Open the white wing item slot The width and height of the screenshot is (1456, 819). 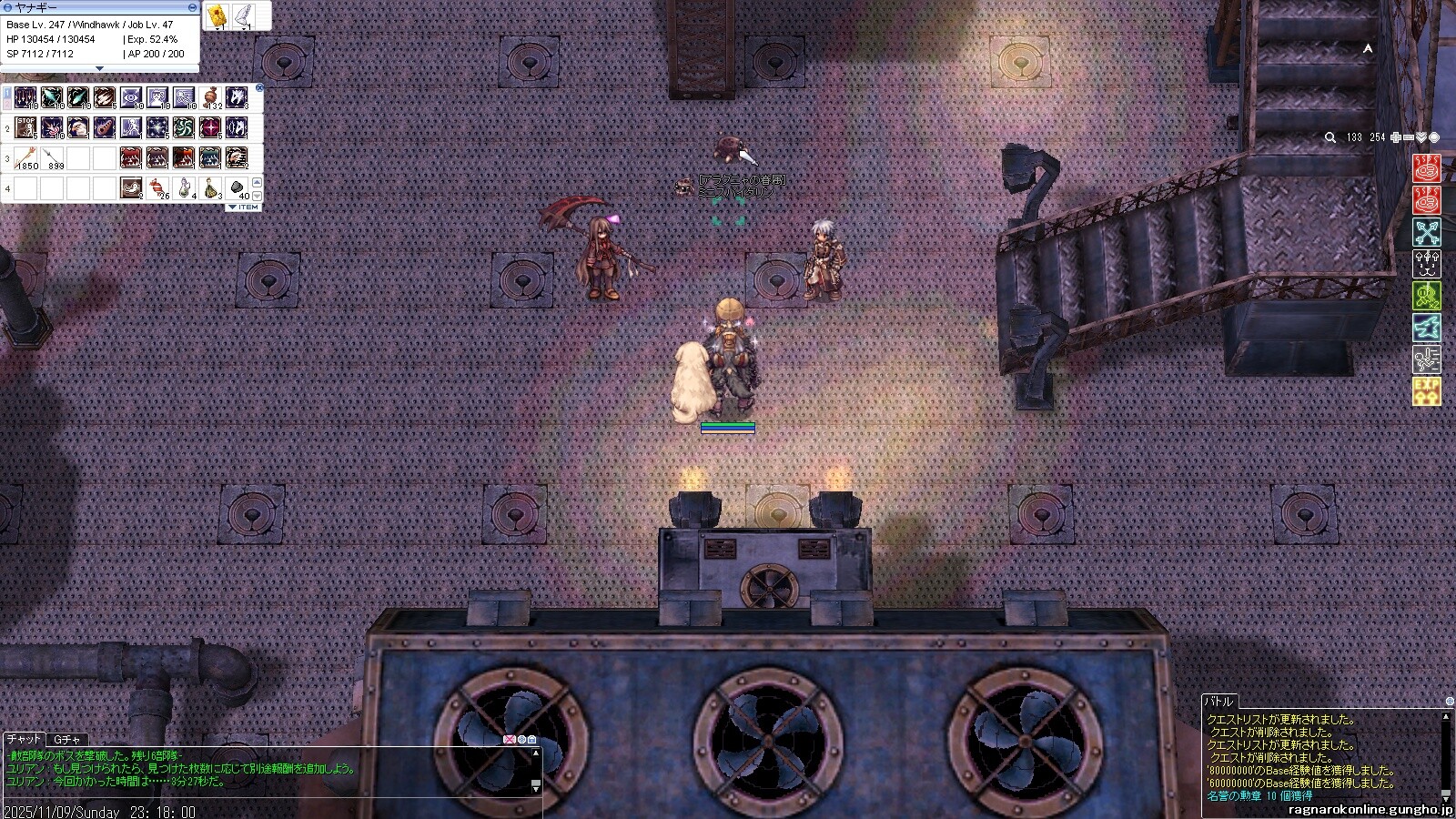(x=245, y=15)
